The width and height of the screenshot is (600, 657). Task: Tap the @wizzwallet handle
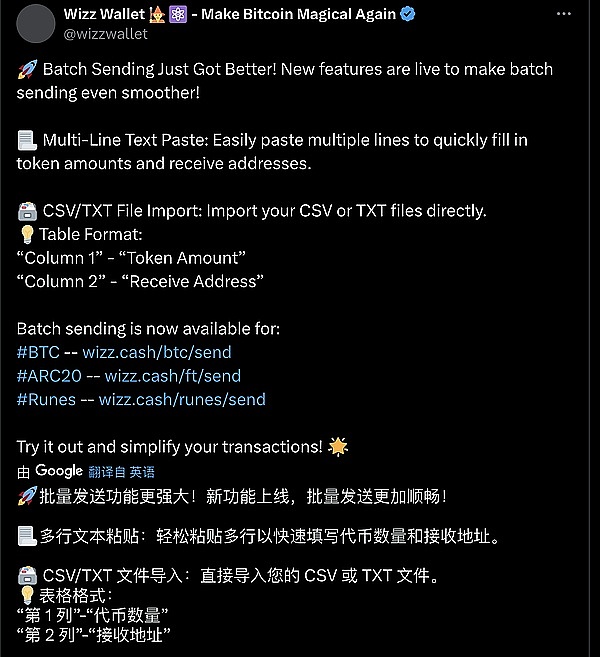coord(105,33)
